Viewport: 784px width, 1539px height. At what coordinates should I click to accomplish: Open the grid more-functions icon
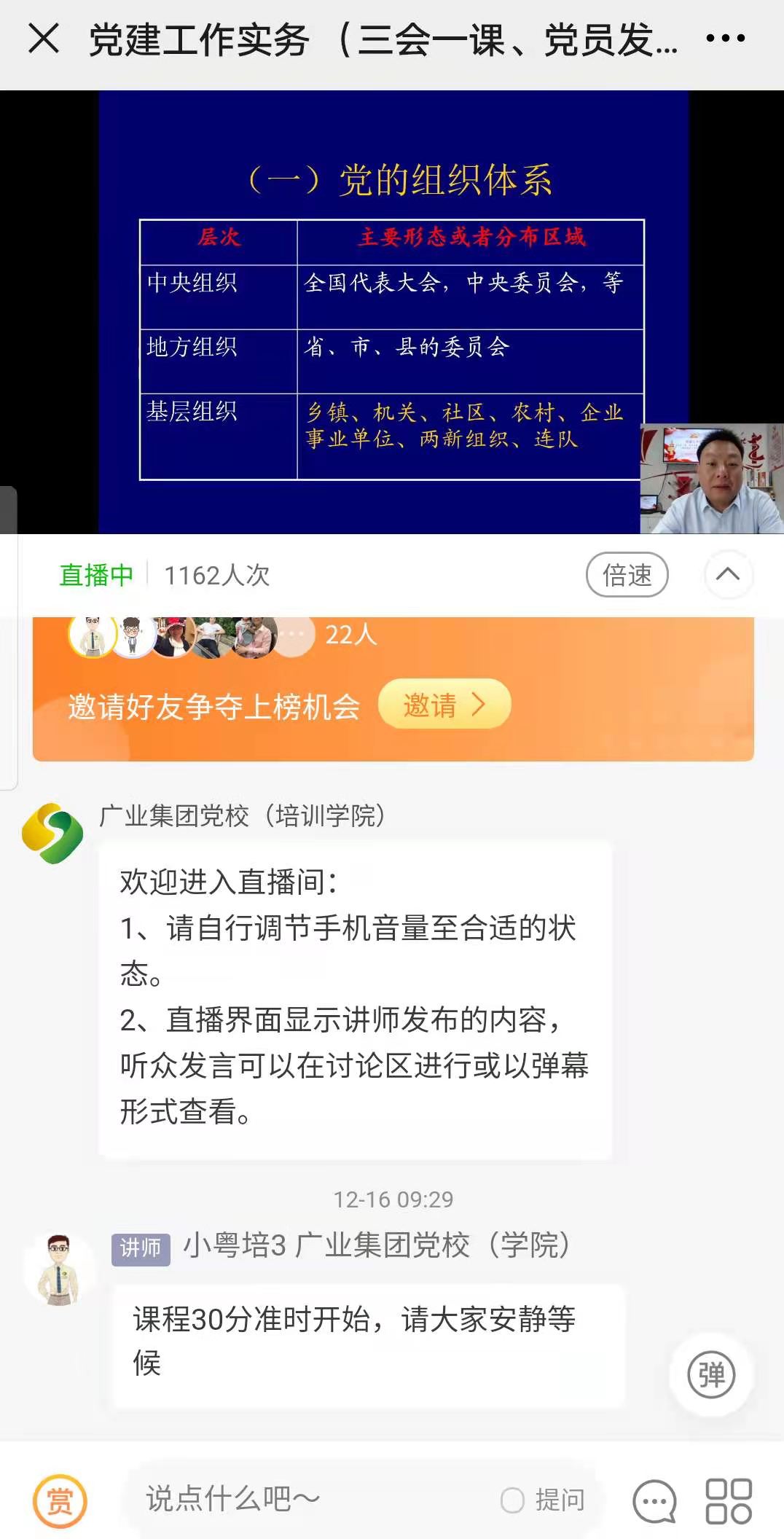(729, 1501)
